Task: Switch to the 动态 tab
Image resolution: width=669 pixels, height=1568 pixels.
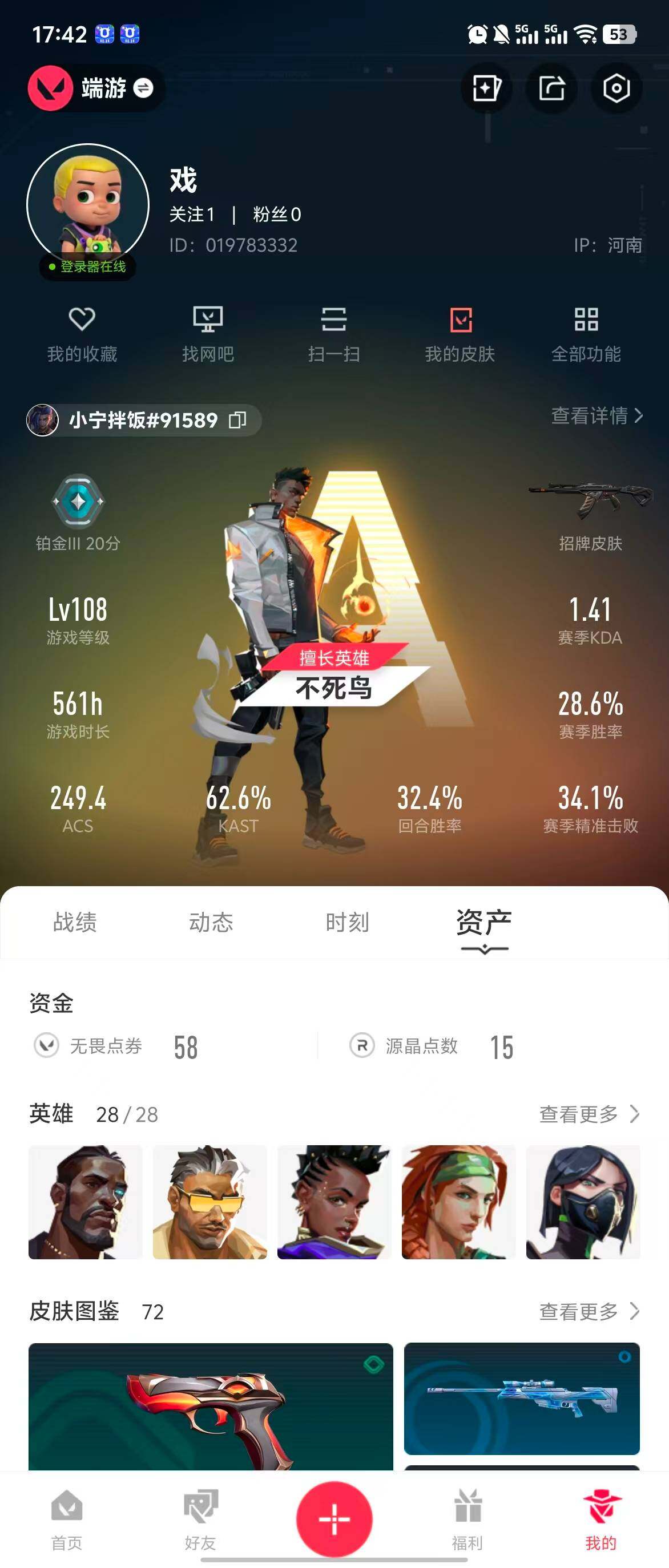Action: [x=211, y=922]
